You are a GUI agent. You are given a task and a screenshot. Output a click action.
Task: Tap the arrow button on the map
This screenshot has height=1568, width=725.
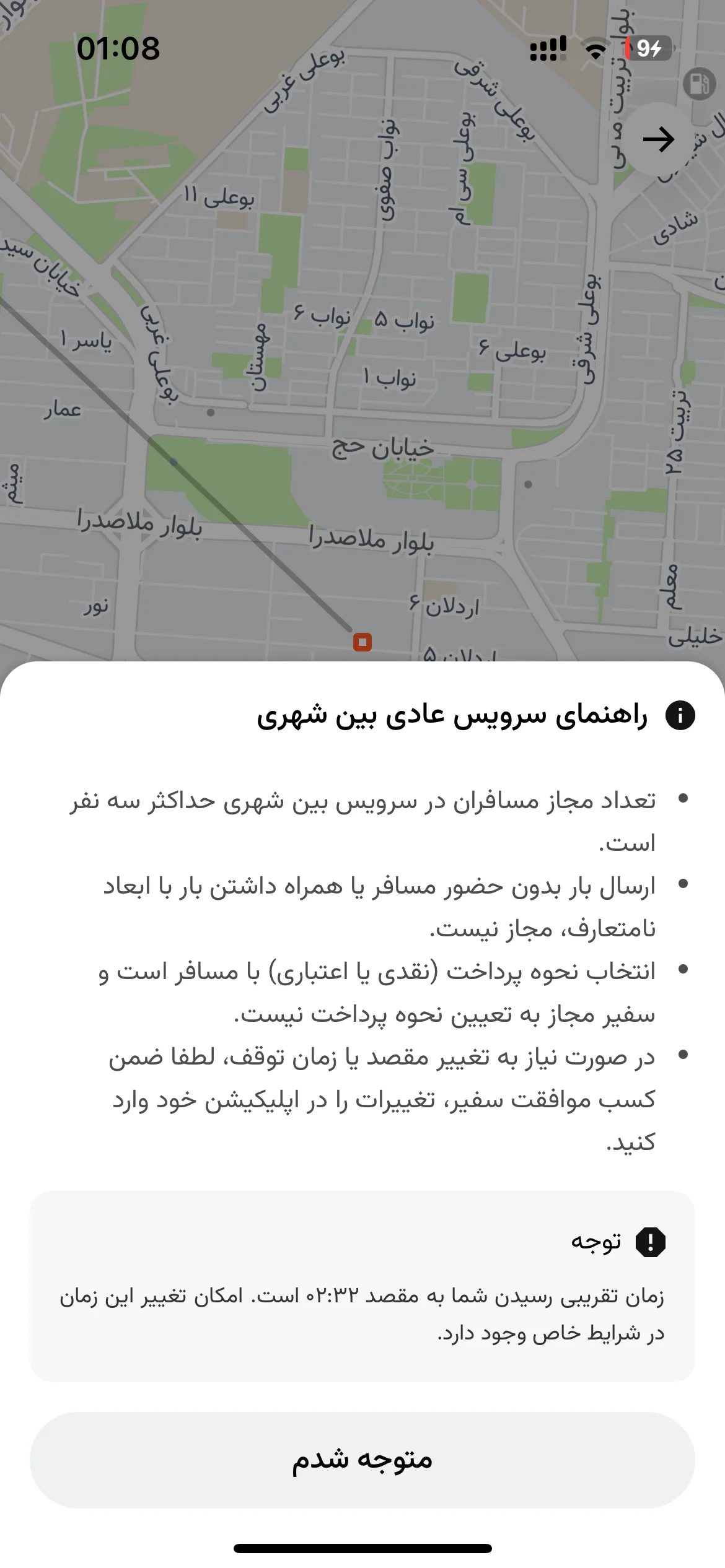click(x=659, y=139)
